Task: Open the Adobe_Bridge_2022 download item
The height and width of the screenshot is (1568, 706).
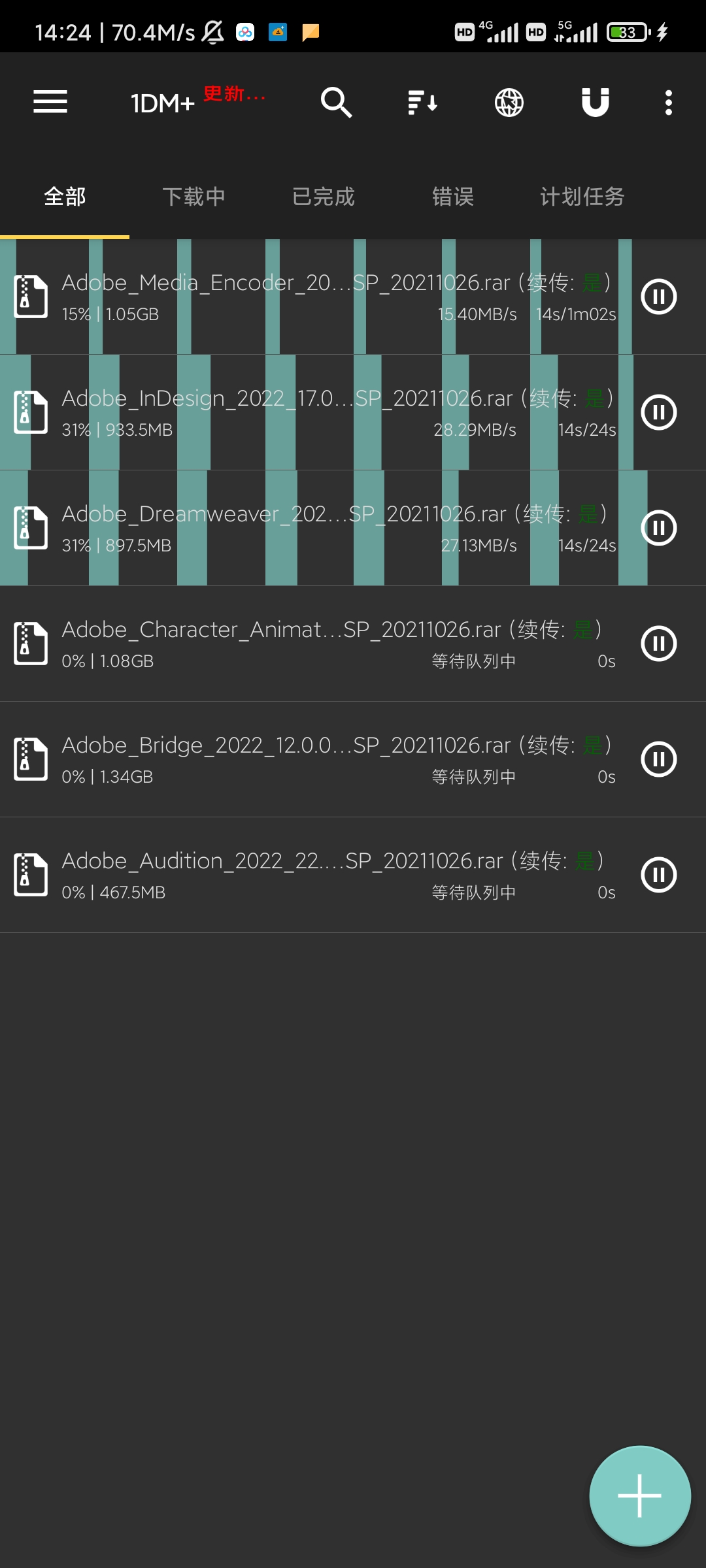Action: (327, 759)
